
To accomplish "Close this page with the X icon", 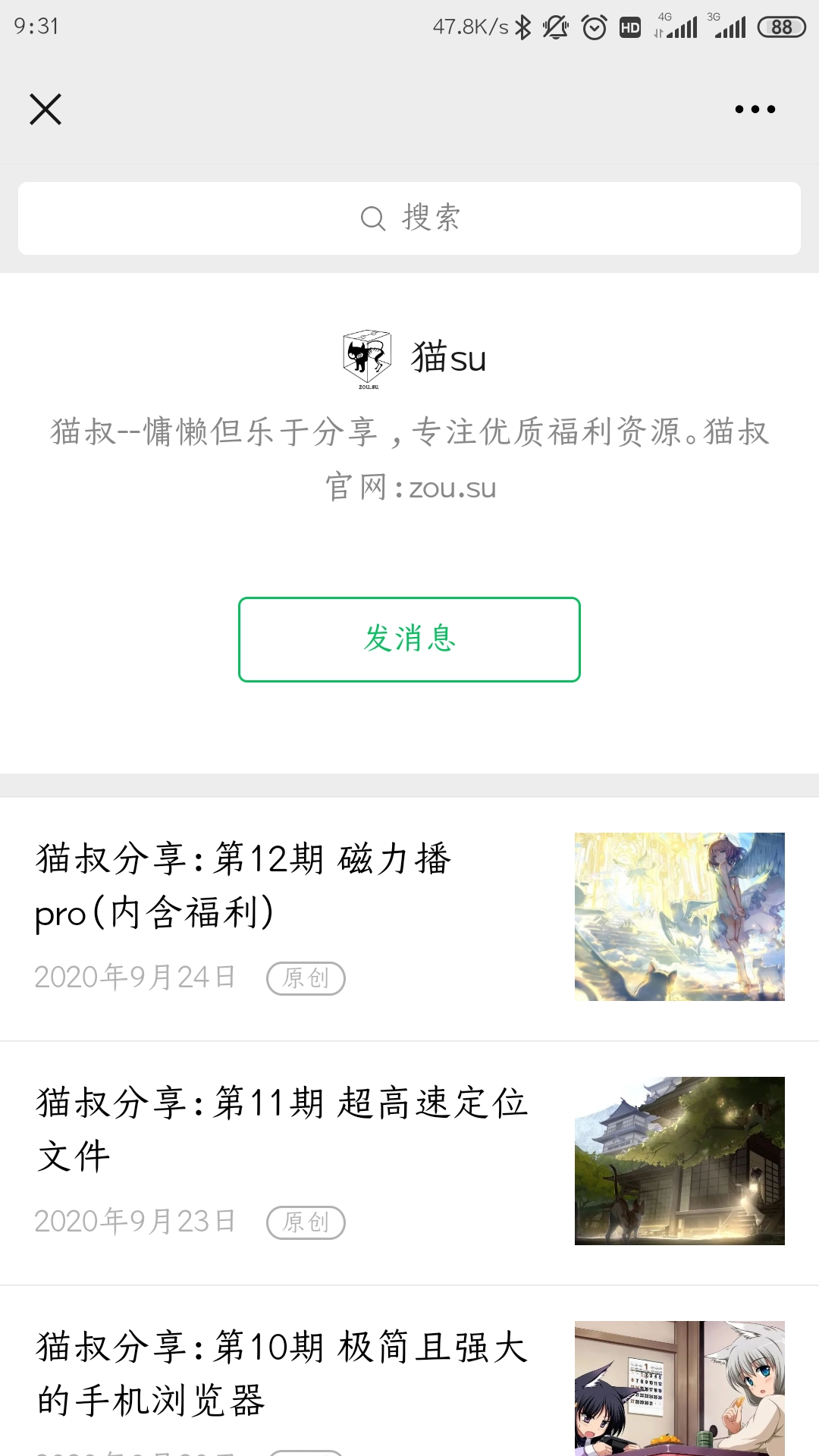I will (x=45, y=109).
